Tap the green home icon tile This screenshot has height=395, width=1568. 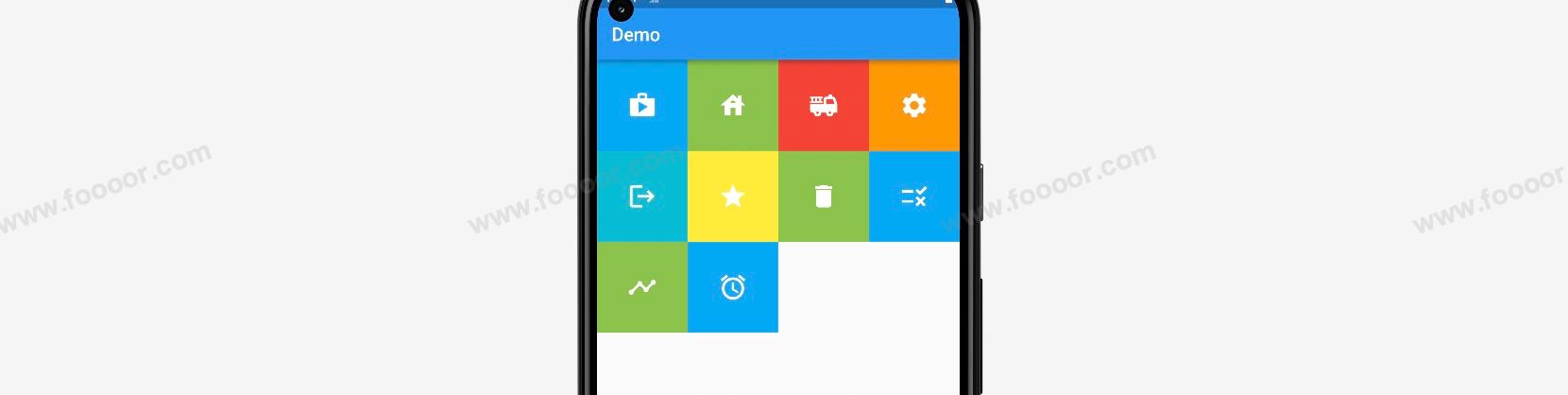(733, 105)
